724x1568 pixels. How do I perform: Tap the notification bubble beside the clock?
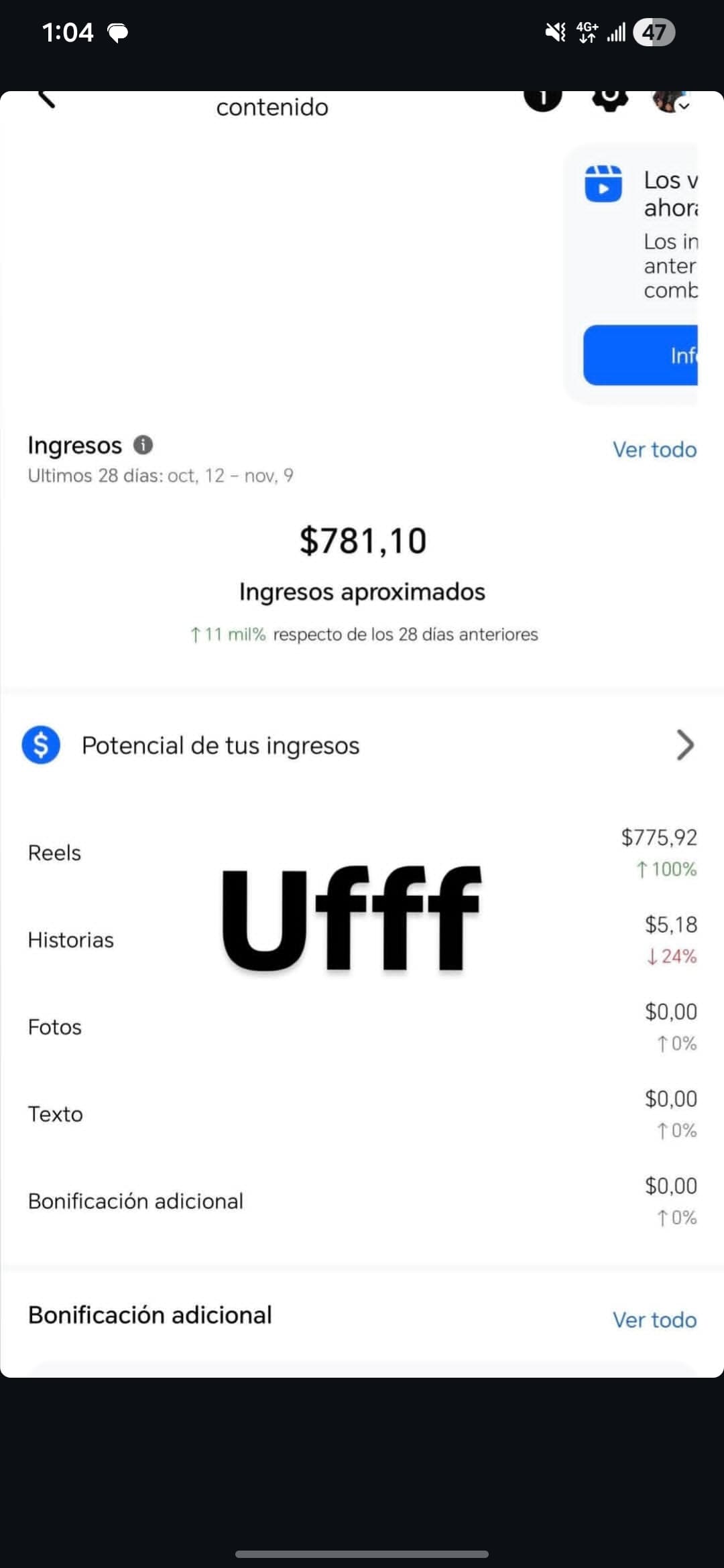[118, 31]
